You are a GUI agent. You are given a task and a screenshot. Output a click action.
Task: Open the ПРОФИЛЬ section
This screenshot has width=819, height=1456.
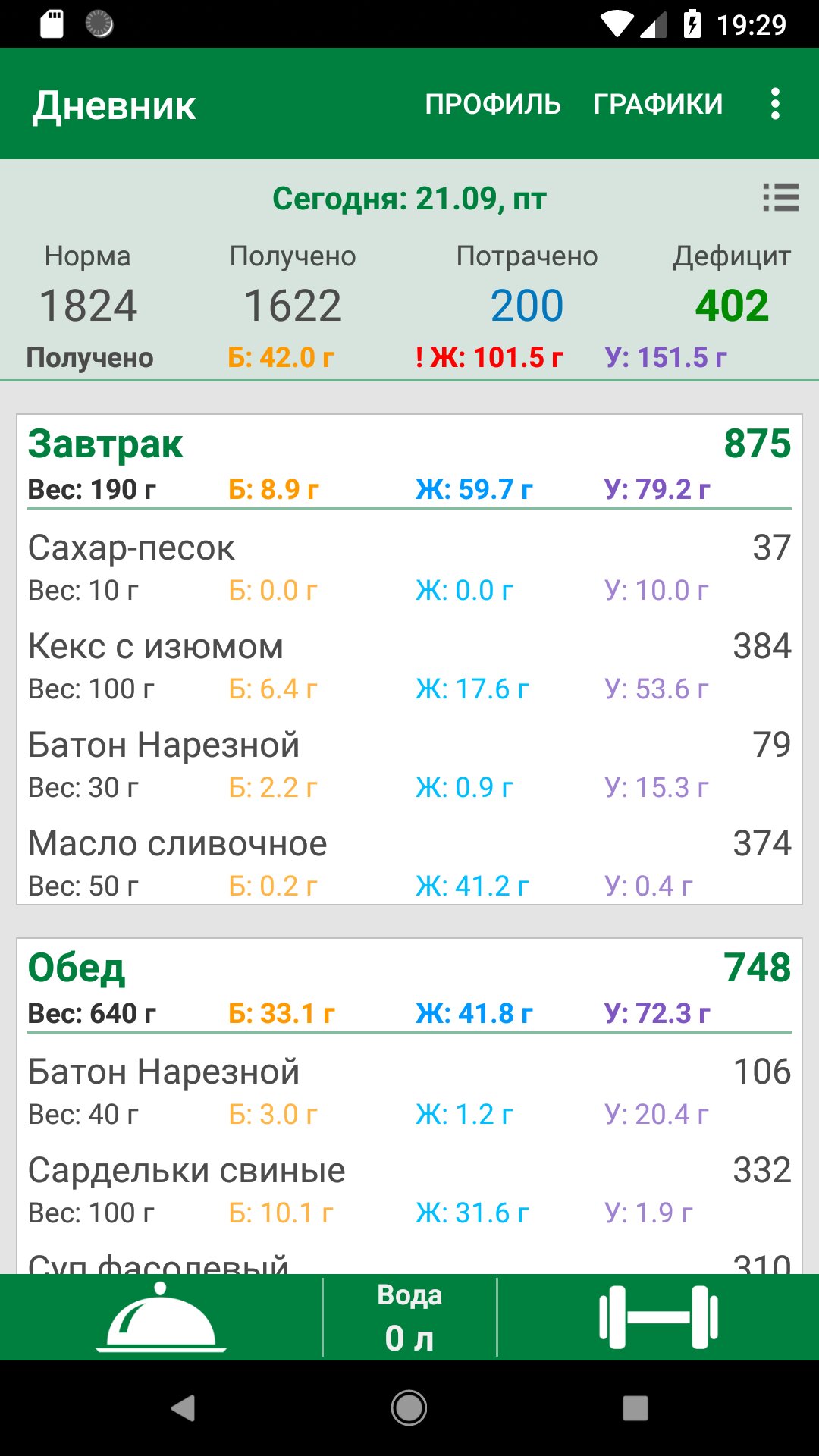(493, 104)
